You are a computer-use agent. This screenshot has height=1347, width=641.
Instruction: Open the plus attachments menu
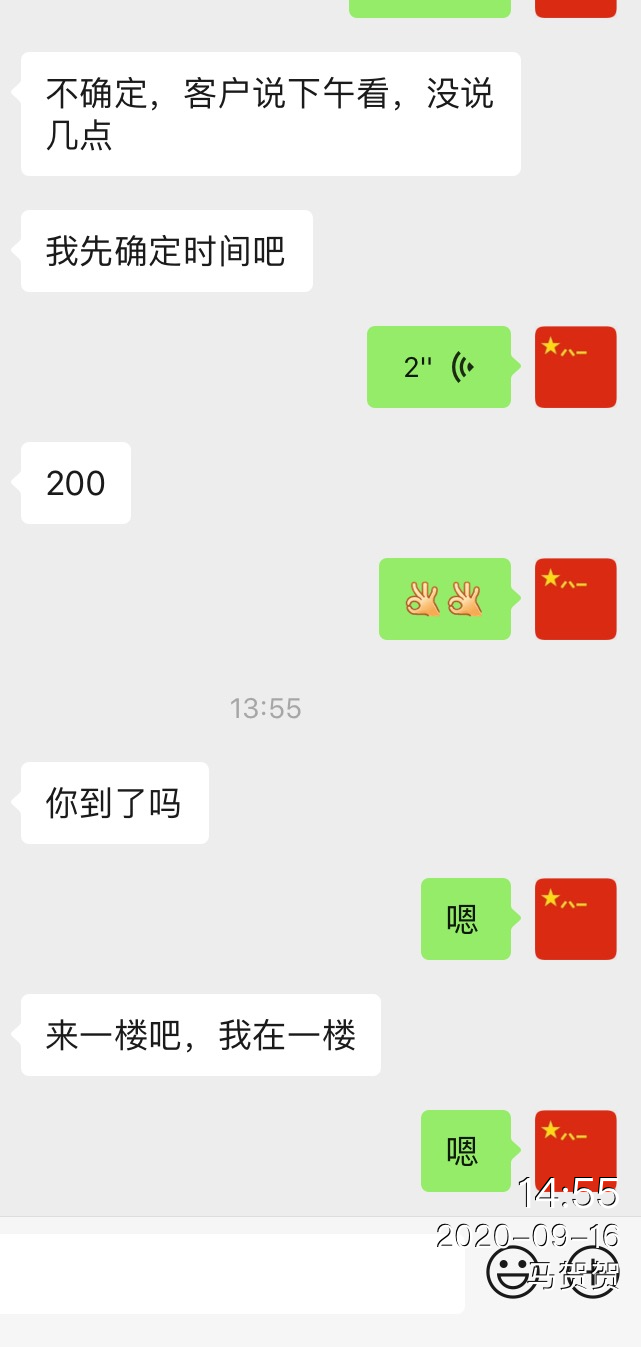[593, 1272]
